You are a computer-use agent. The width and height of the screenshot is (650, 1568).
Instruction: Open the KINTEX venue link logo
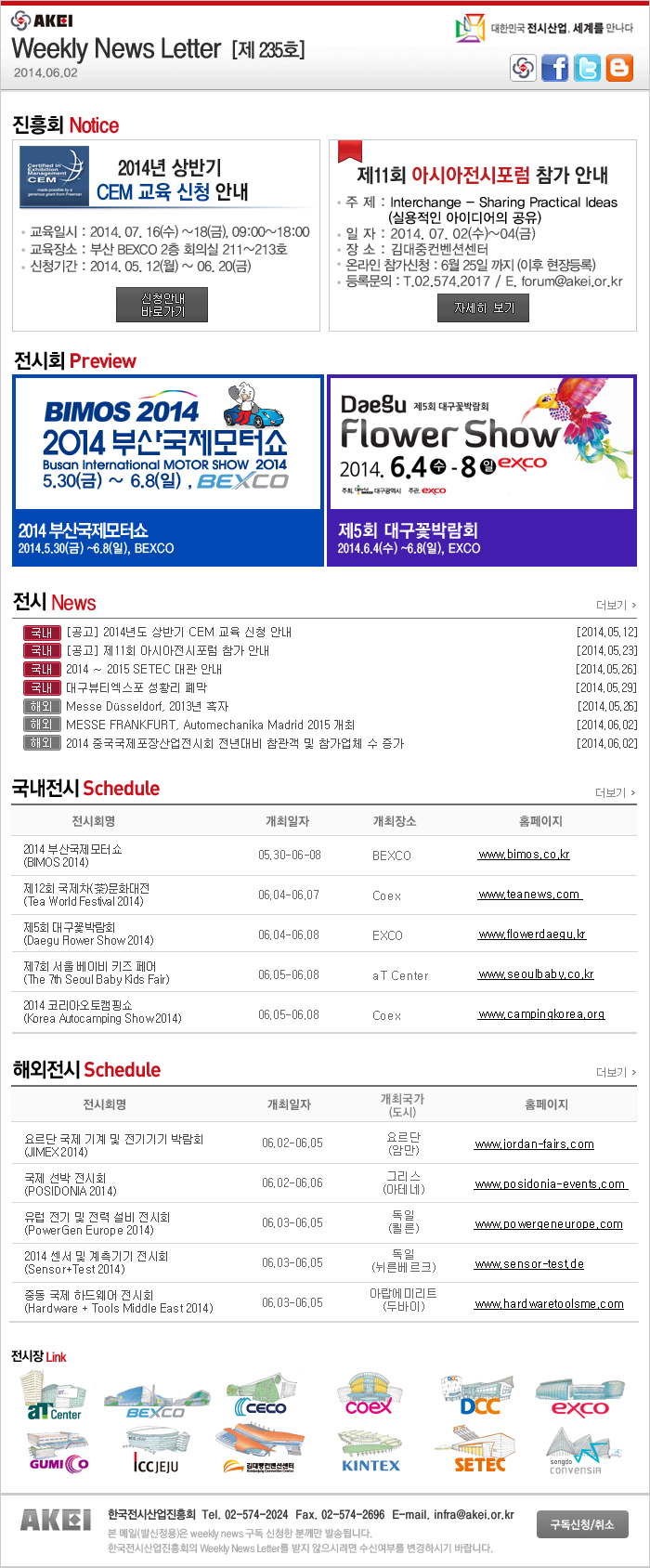pos(370,1453)
